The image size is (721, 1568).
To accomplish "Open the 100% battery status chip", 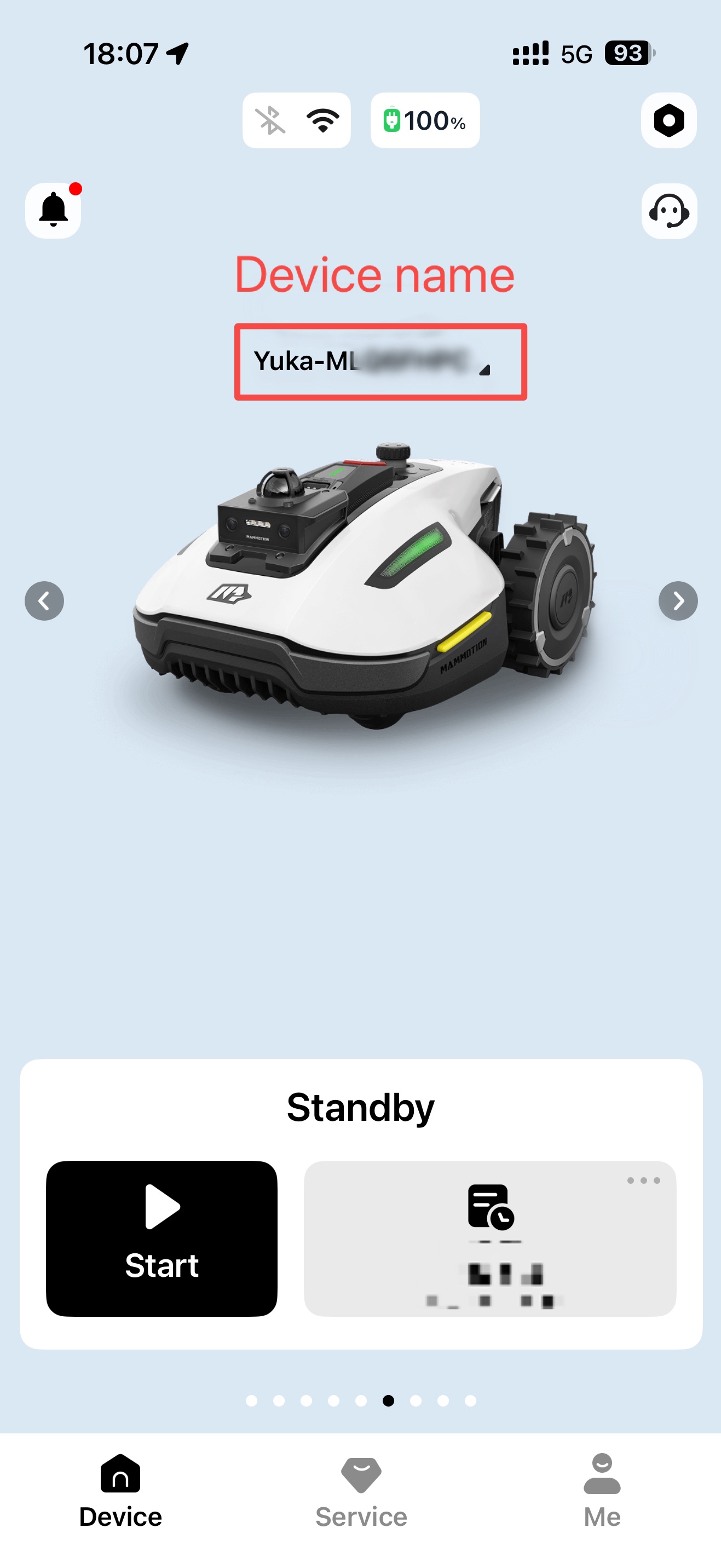I will (424, 120).
